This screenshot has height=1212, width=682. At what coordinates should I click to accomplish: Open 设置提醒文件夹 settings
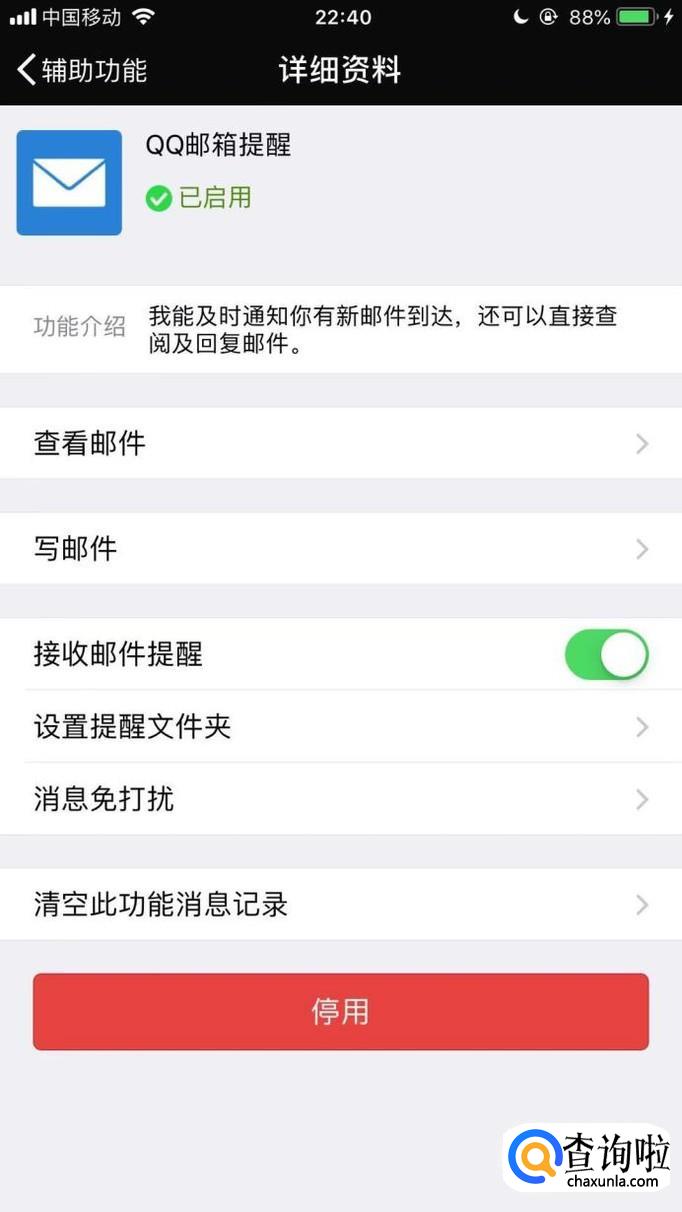(x=341, y=726)
